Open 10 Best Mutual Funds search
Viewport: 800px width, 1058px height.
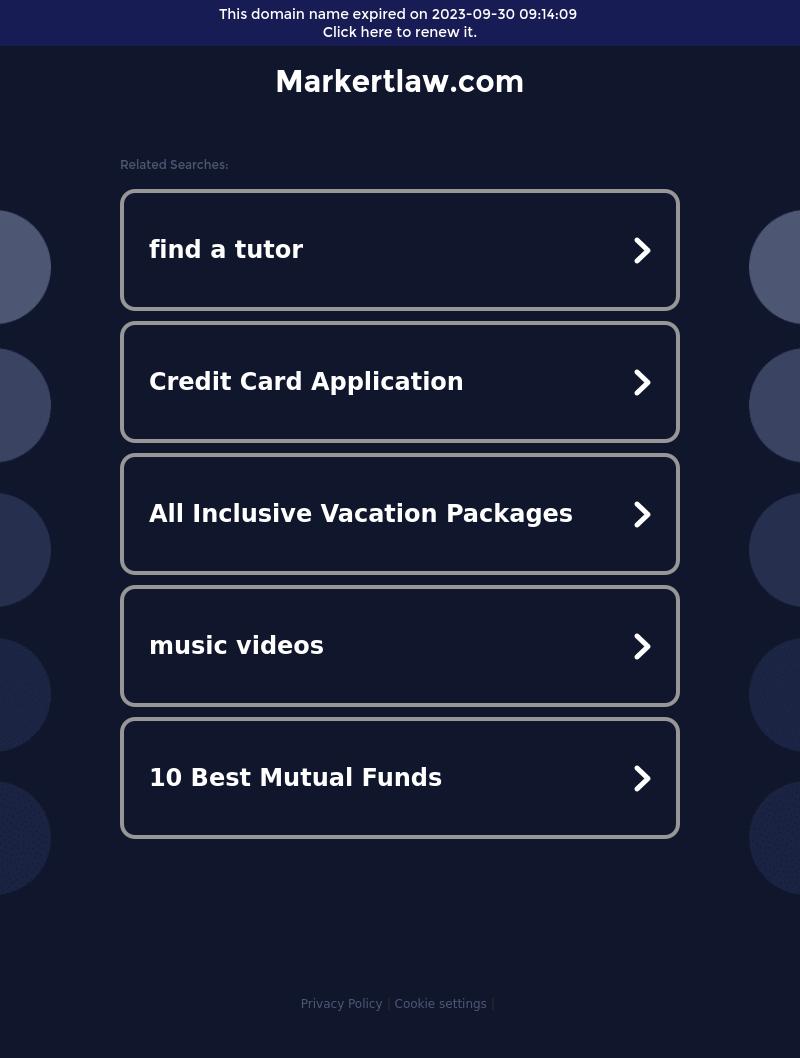click(x=399, y=778)
